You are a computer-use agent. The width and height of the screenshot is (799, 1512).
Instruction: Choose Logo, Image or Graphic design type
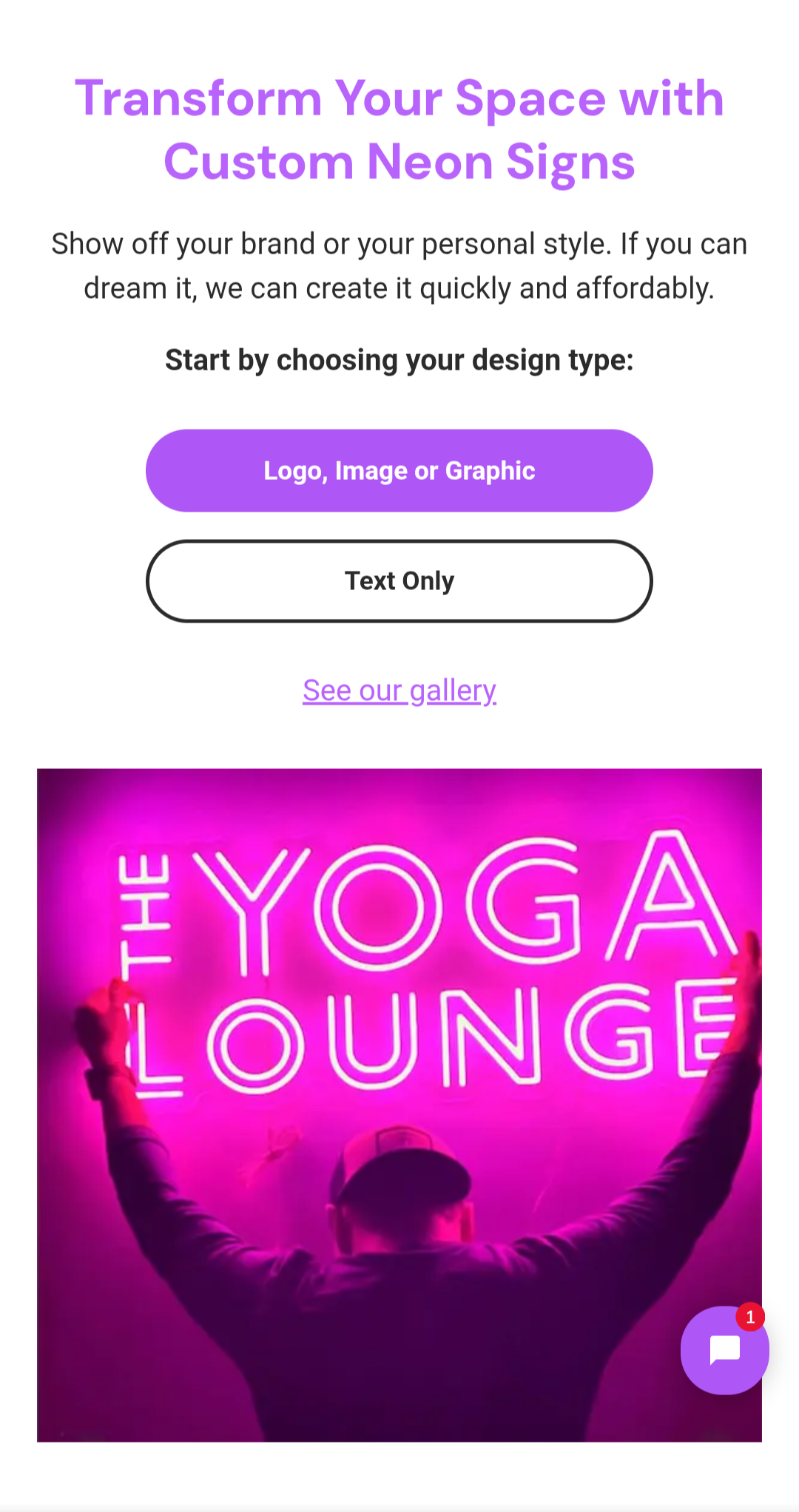pos(399,471)
